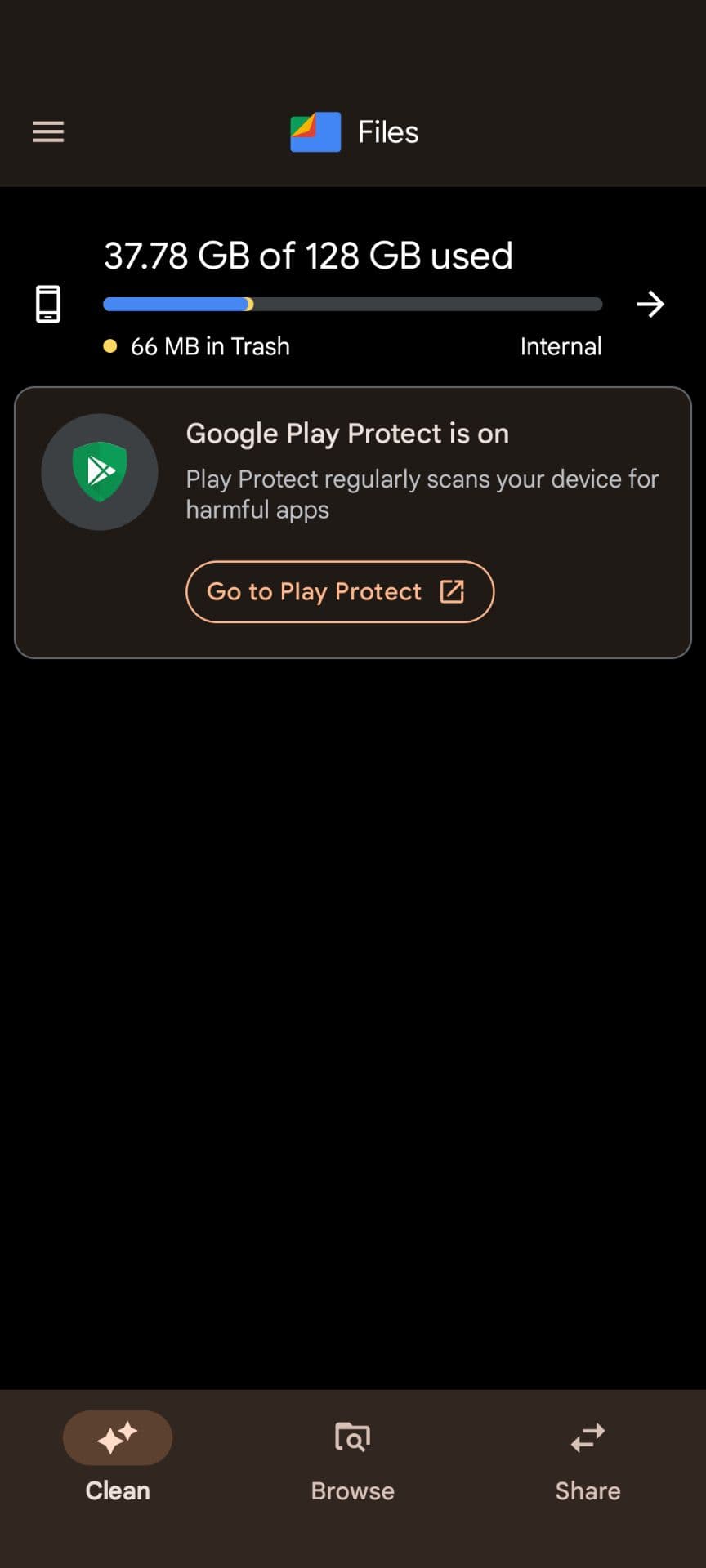The width and height of the screenshot is (706, 1568).
Task: Click the Files app logo icon
Action: point(314,131)
